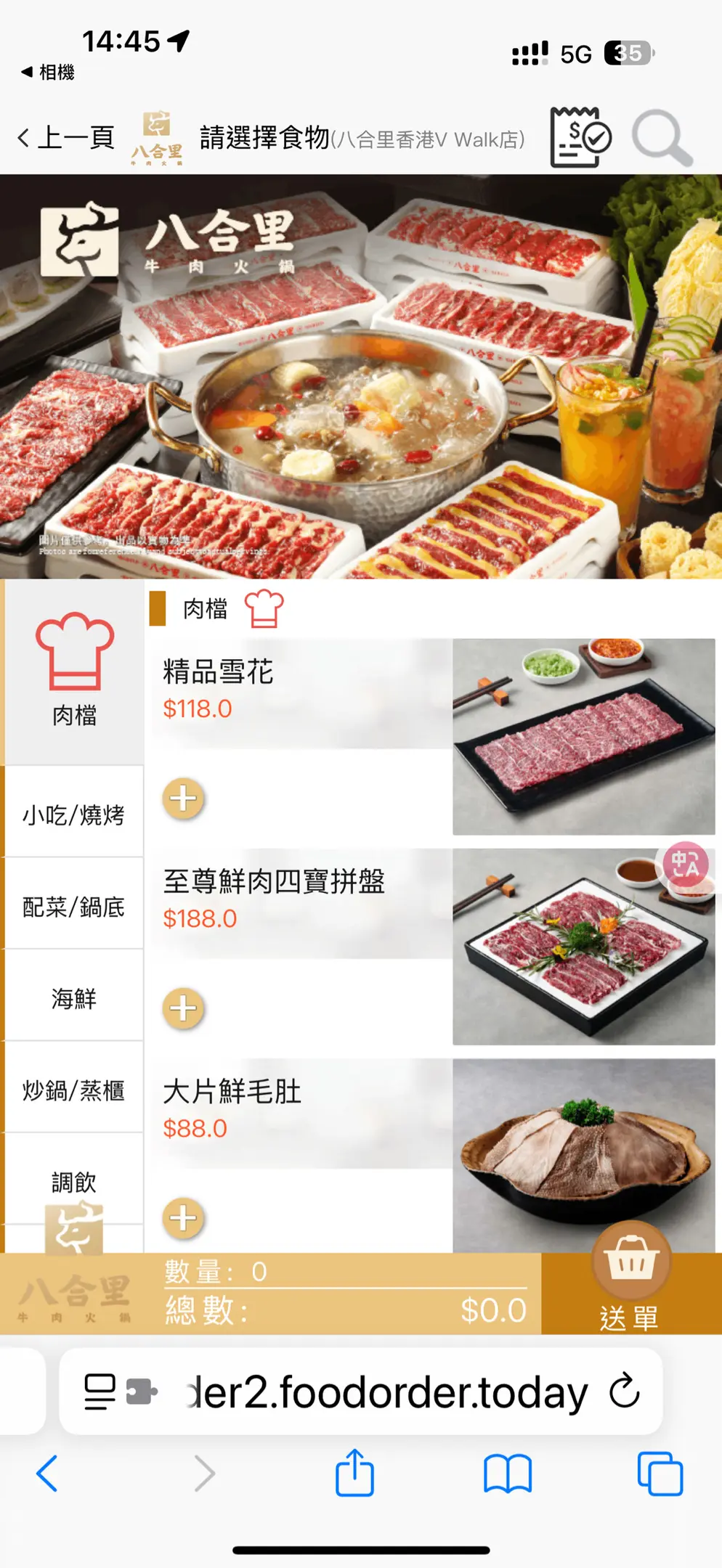Image resolution: width=722 pixels, height=1568 pixels.
Task: Add 至尊鮮肉四寶拼盤 to the order
Action: point(183,1008)
